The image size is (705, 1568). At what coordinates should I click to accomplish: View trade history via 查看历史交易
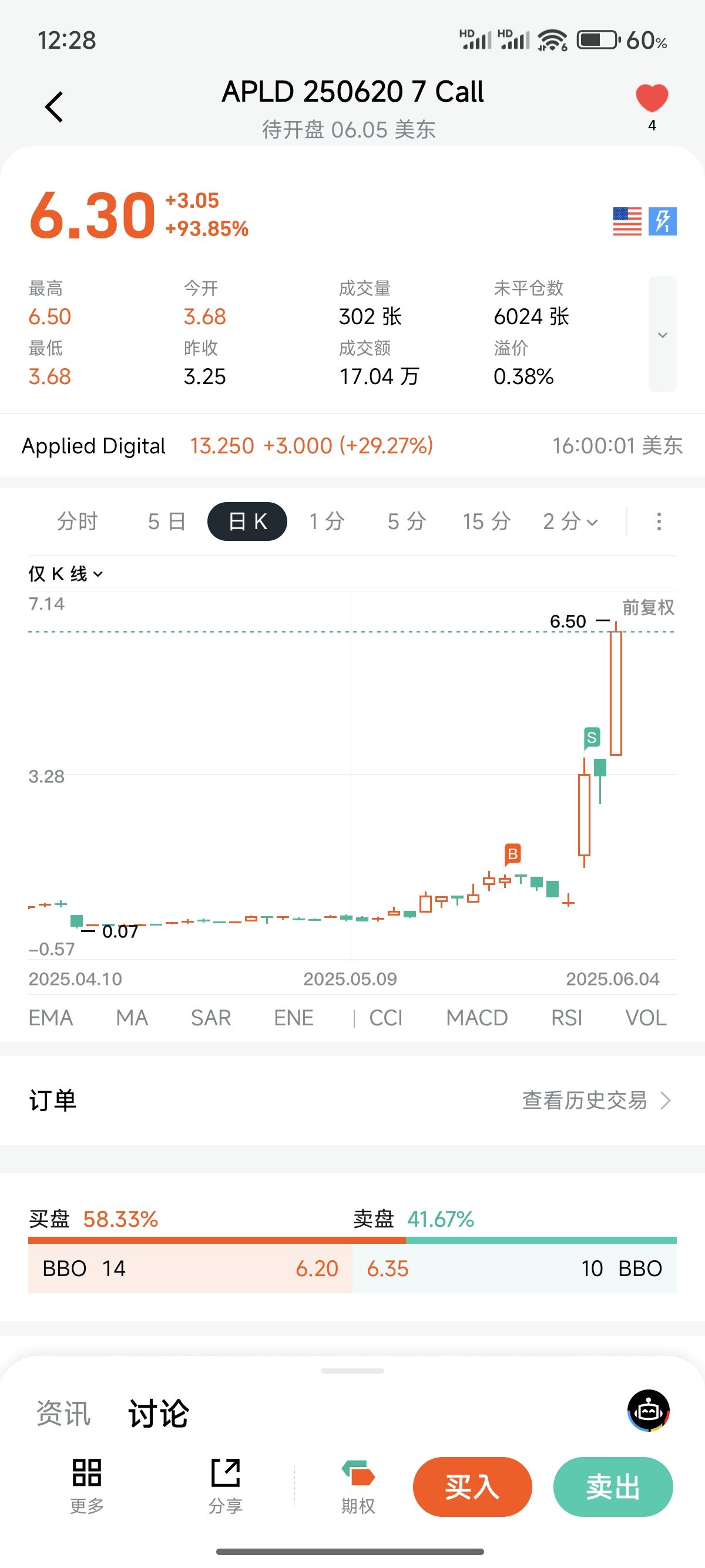(x=596, y=1101)
